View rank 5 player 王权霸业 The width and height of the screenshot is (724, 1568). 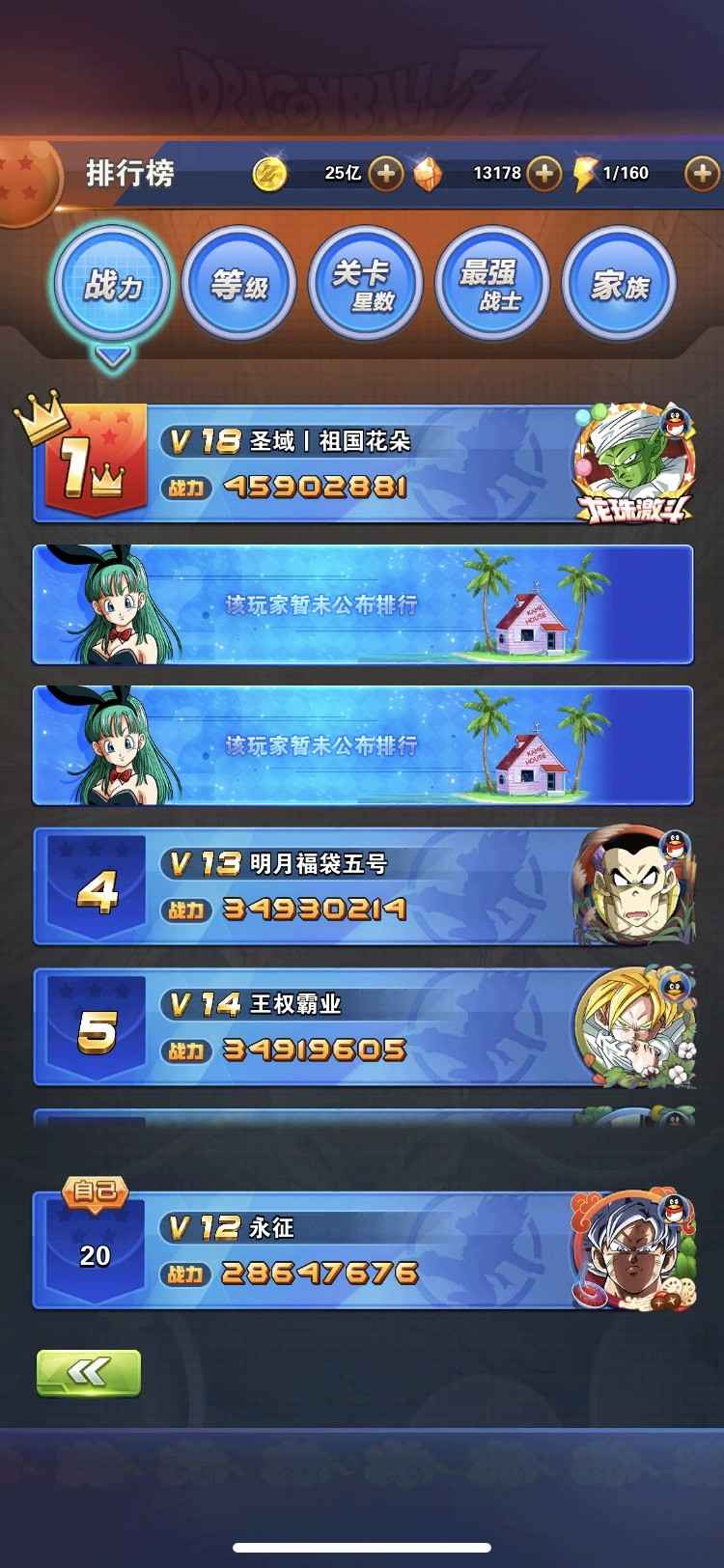pyautogui.click(x=362, y=1027)
